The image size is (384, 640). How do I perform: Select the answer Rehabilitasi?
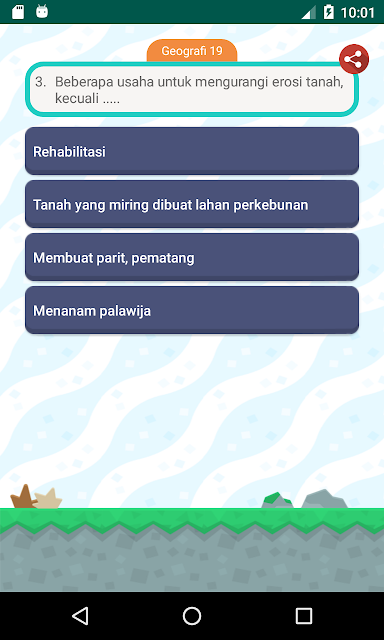pyautogui.click(x=192, y=151)
